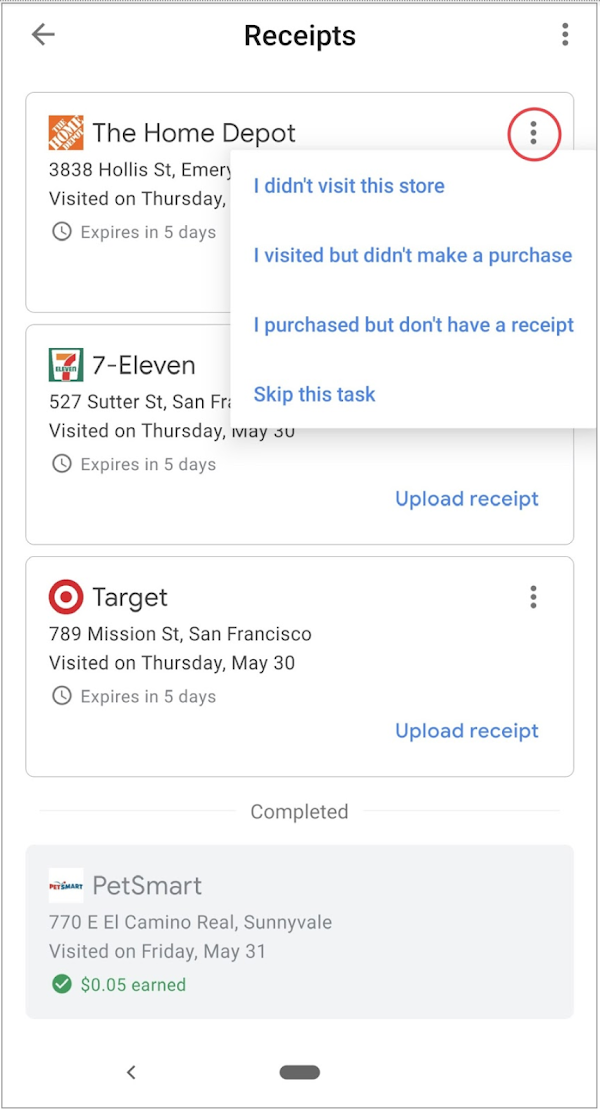View the completed PetSmart receipt
The height and width of the screenshot is (1111, 600).
[x=299, y=932]
